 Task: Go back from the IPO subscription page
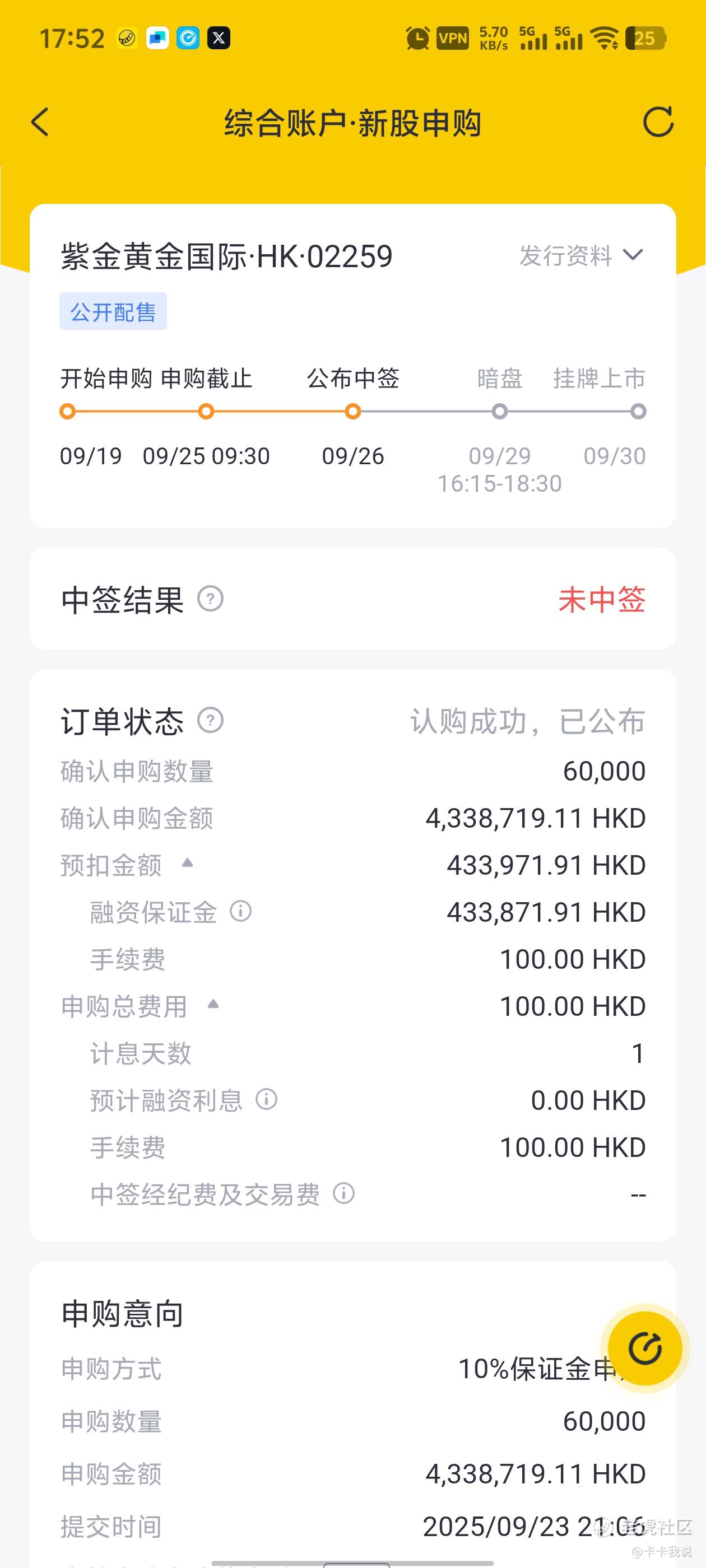(x=40, y=122)
